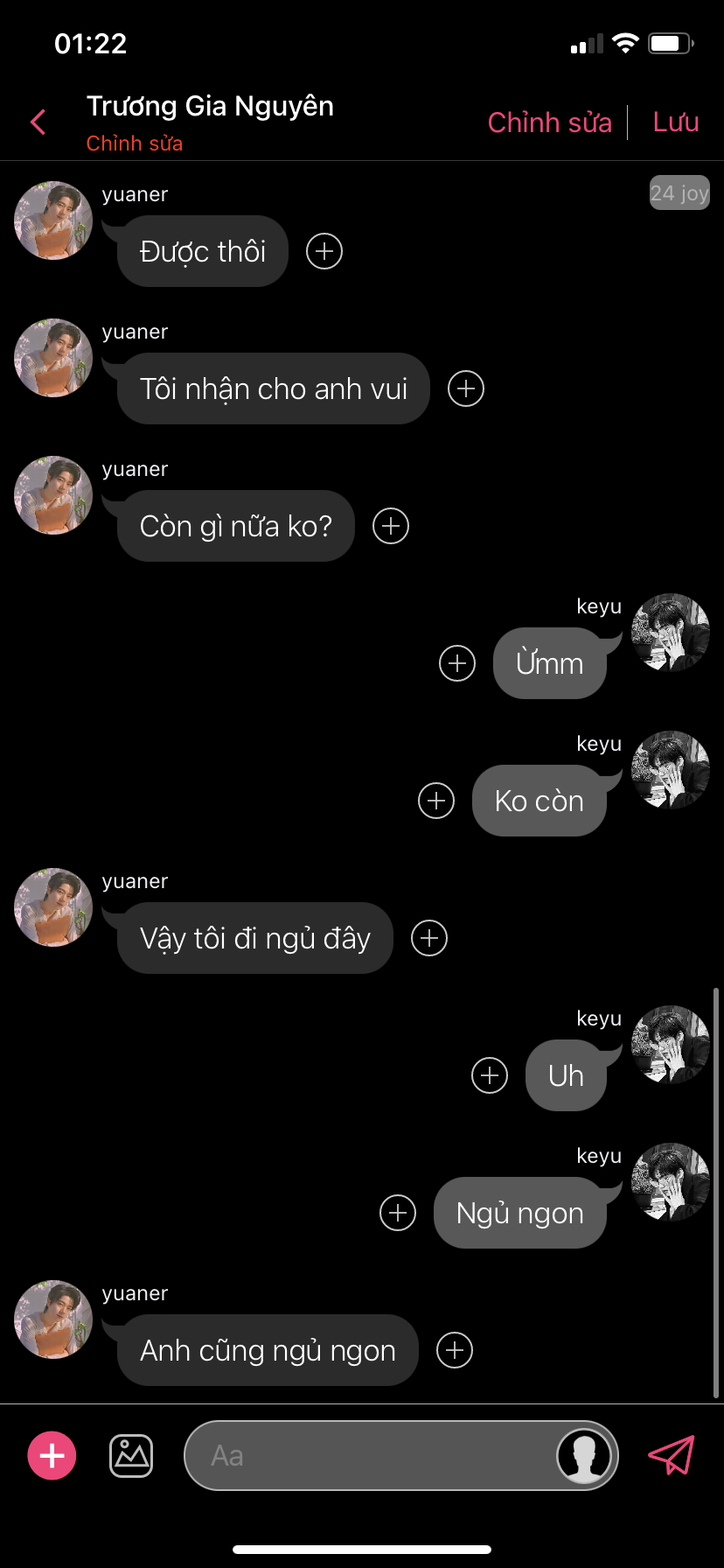Viewport: 724px width, 1568px height.
Task: Go back using the pink arrow
Action: click(38, 122)
